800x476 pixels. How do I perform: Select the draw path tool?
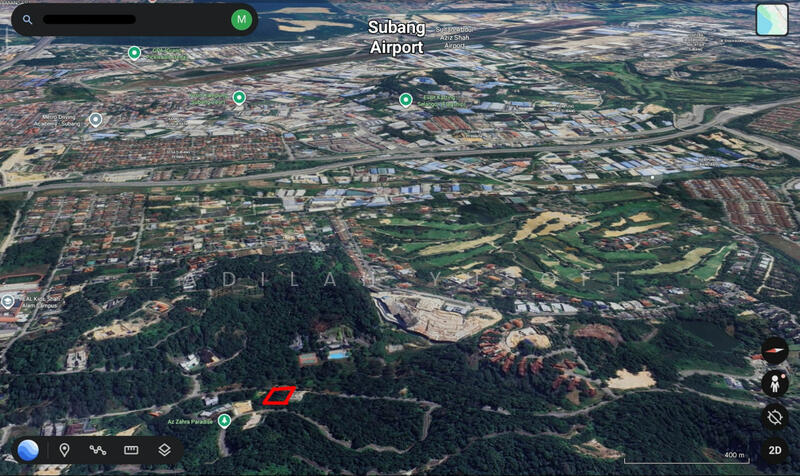(x=98, y=450)
